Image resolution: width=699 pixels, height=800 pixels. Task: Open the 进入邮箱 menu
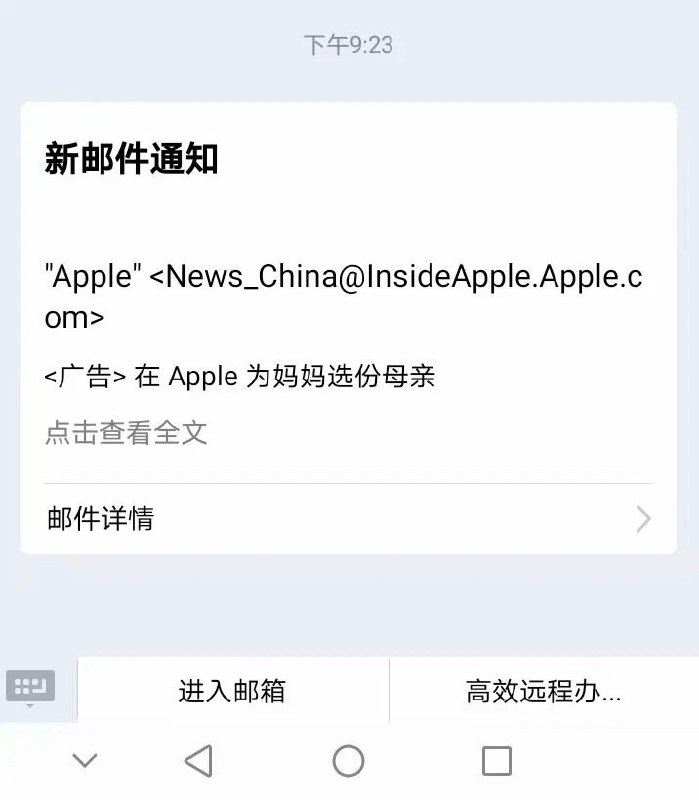pyautogui.click(x=232, y=690)
